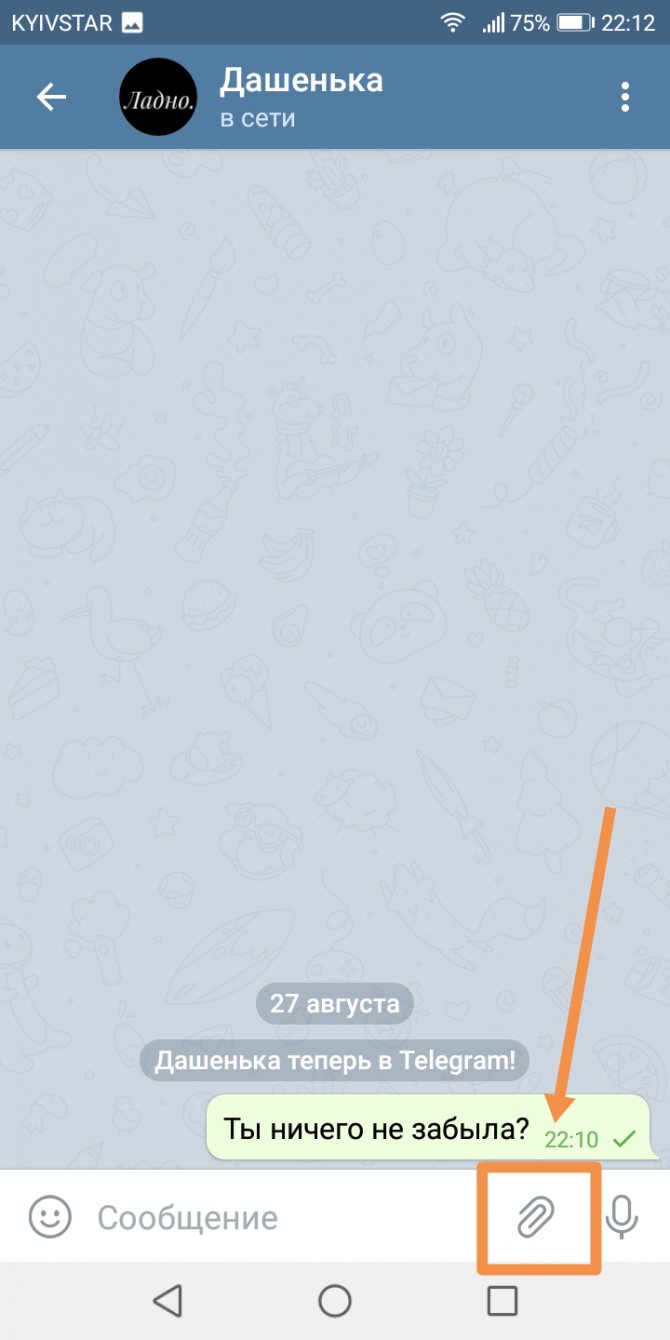Go back from the Дашенька chat
Screen dimensions: 670x1340
point(51,97)
